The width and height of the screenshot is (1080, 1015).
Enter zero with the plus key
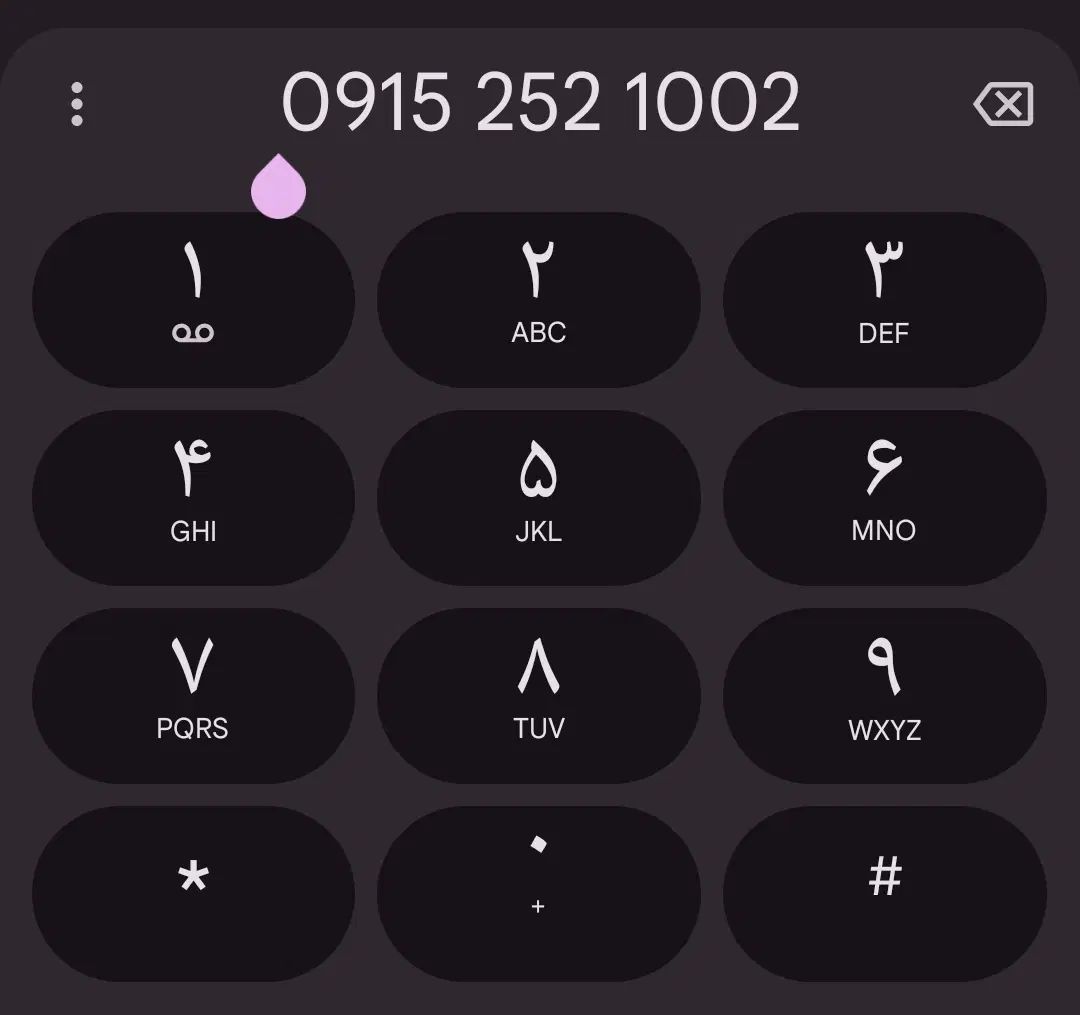point(538,893)
